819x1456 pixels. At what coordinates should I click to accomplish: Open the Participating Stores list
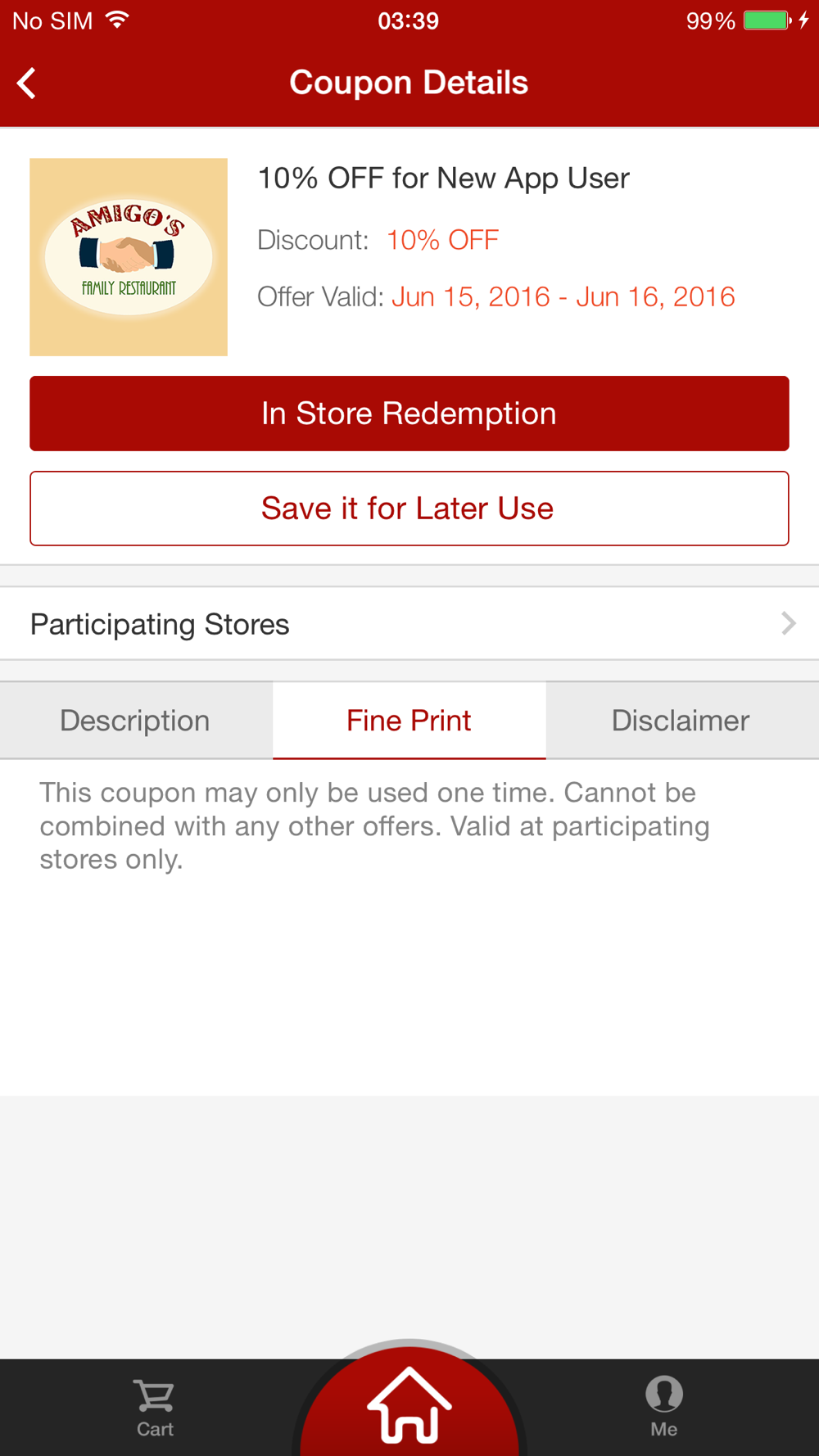click(x=409, y=624)
